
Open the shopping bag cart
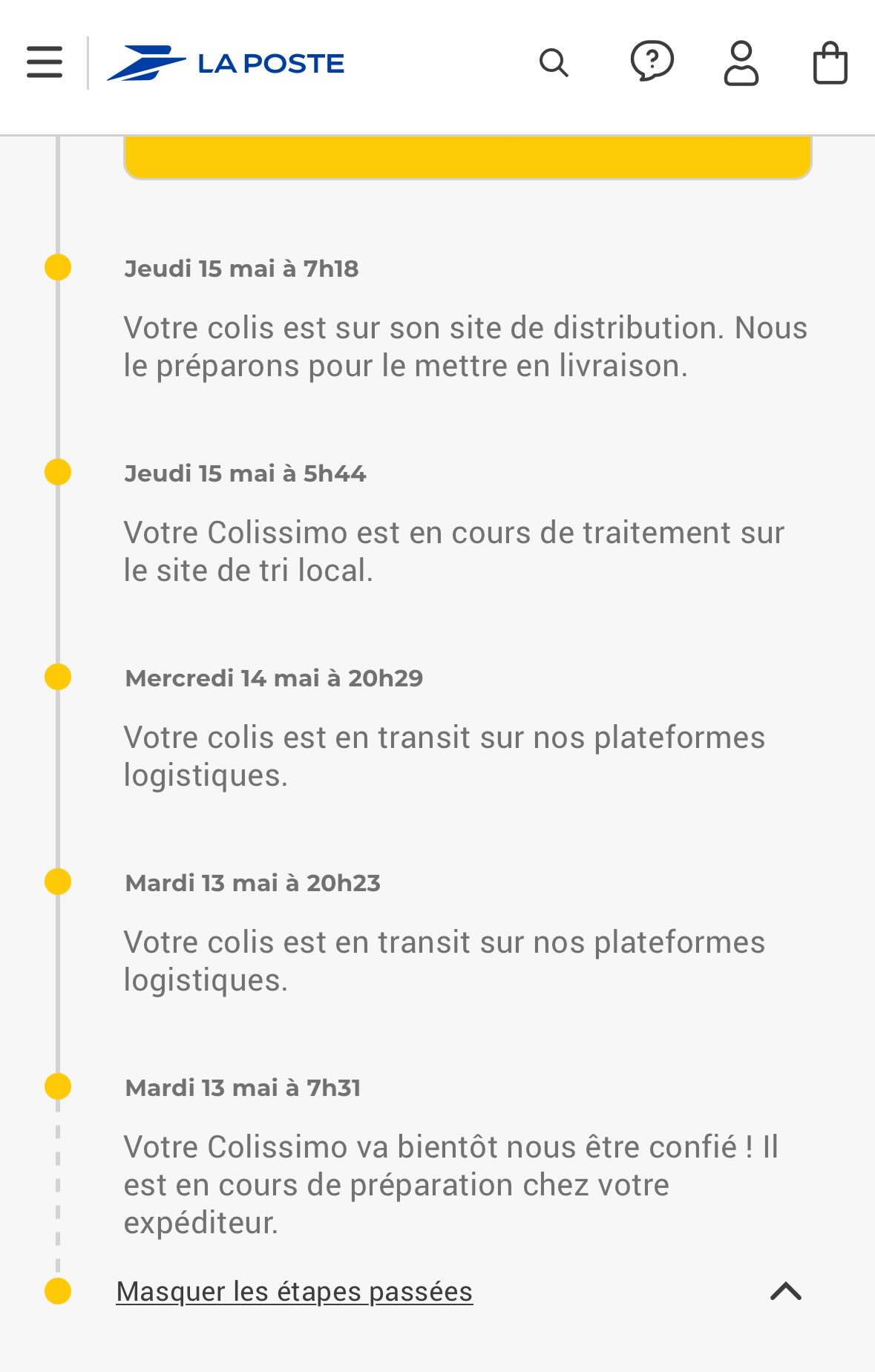pyautogui.click(x=830, y=63)
